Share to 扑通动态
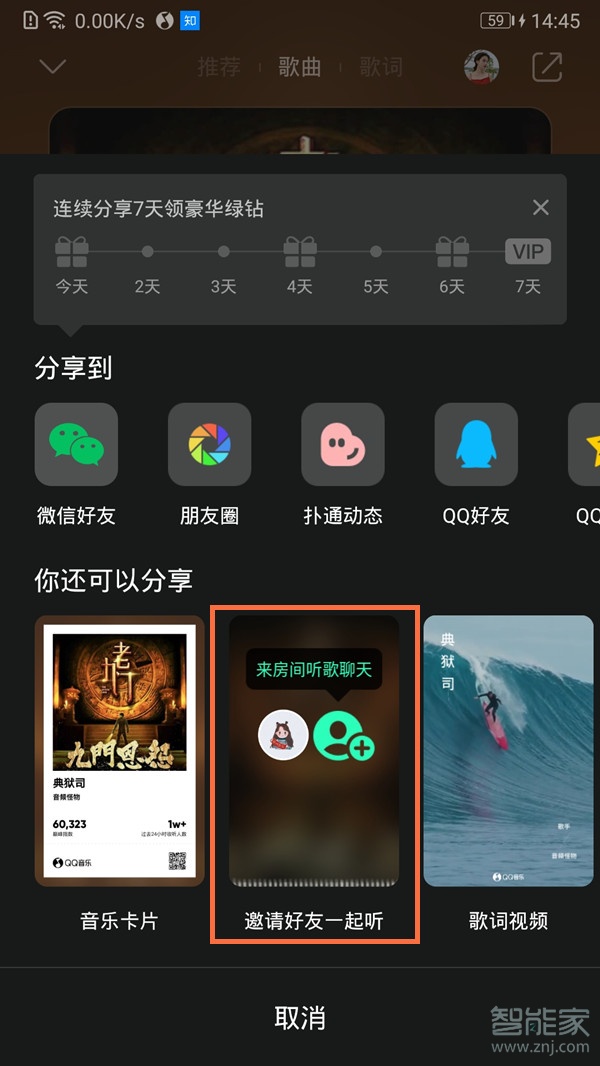Image resolution: width=600 pixels, height=1066 pixels. click(x=343, y=445)
